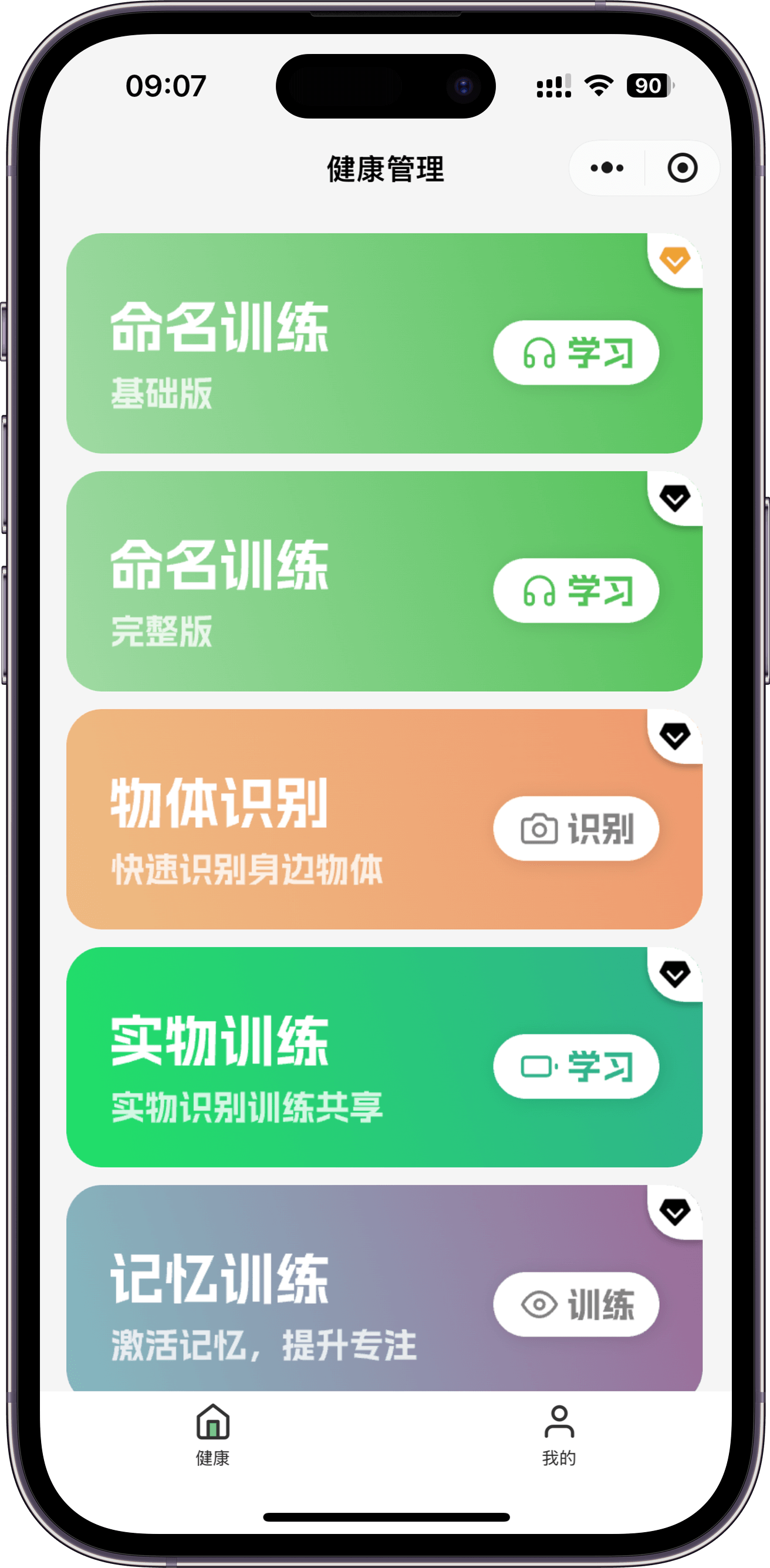Switch to the 健康 tab
The image size is (770, 1568).
[x=212, y=1434]
